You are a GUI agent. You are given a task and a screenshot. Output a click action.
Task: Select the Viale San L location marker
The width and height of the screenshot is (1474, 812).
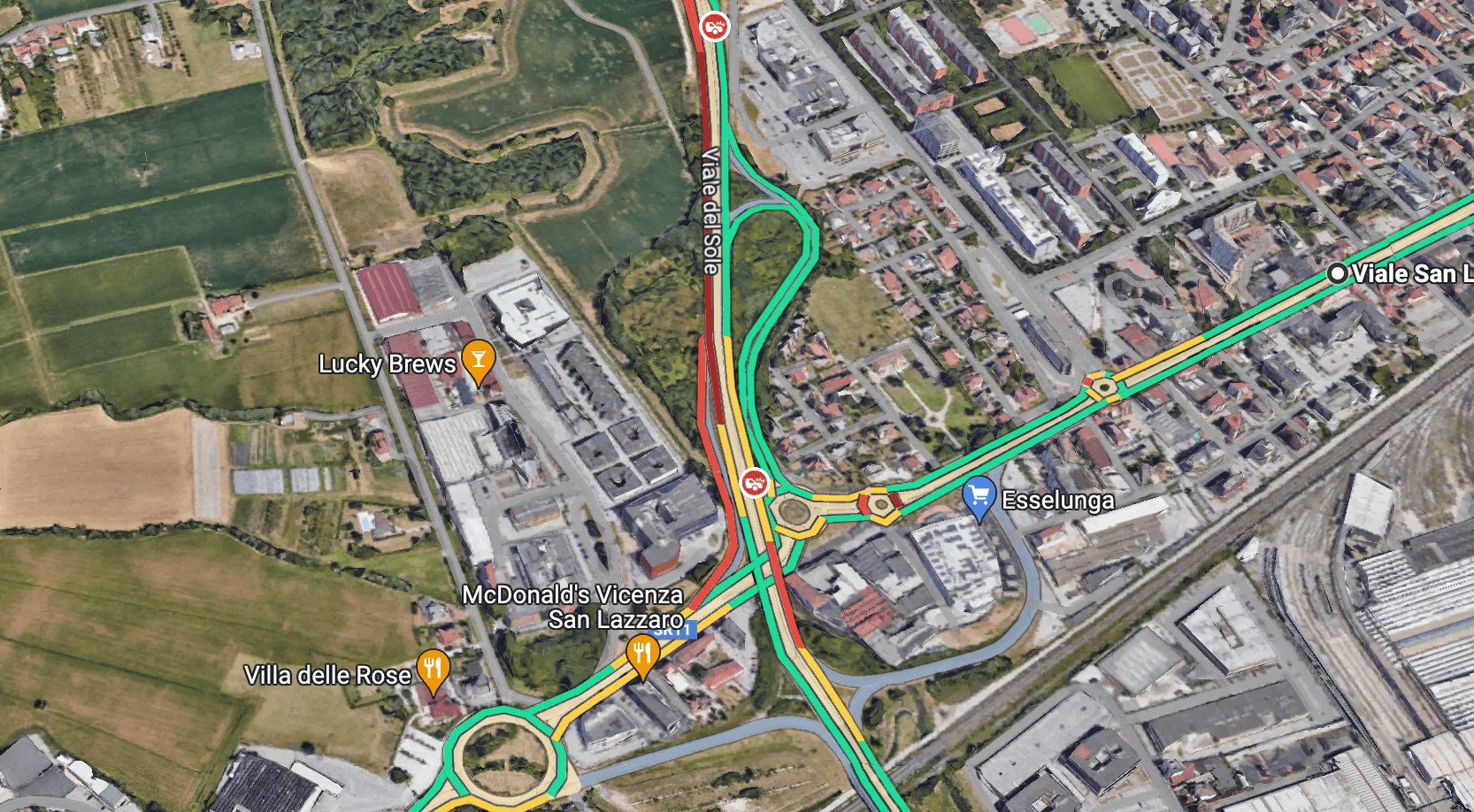(1338, 274)
